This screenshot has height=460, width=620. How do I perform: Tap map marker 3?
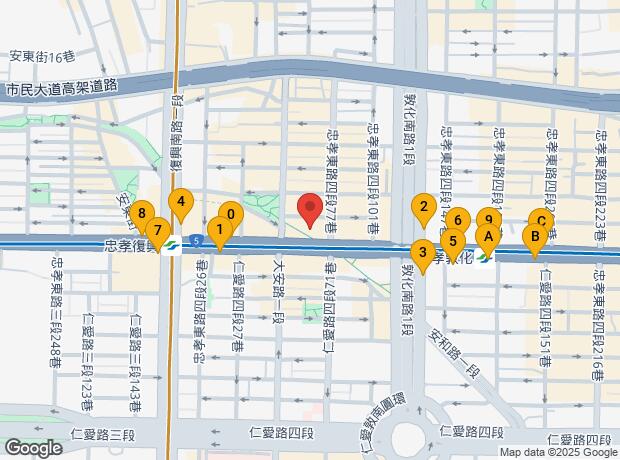tap(423, 253)
